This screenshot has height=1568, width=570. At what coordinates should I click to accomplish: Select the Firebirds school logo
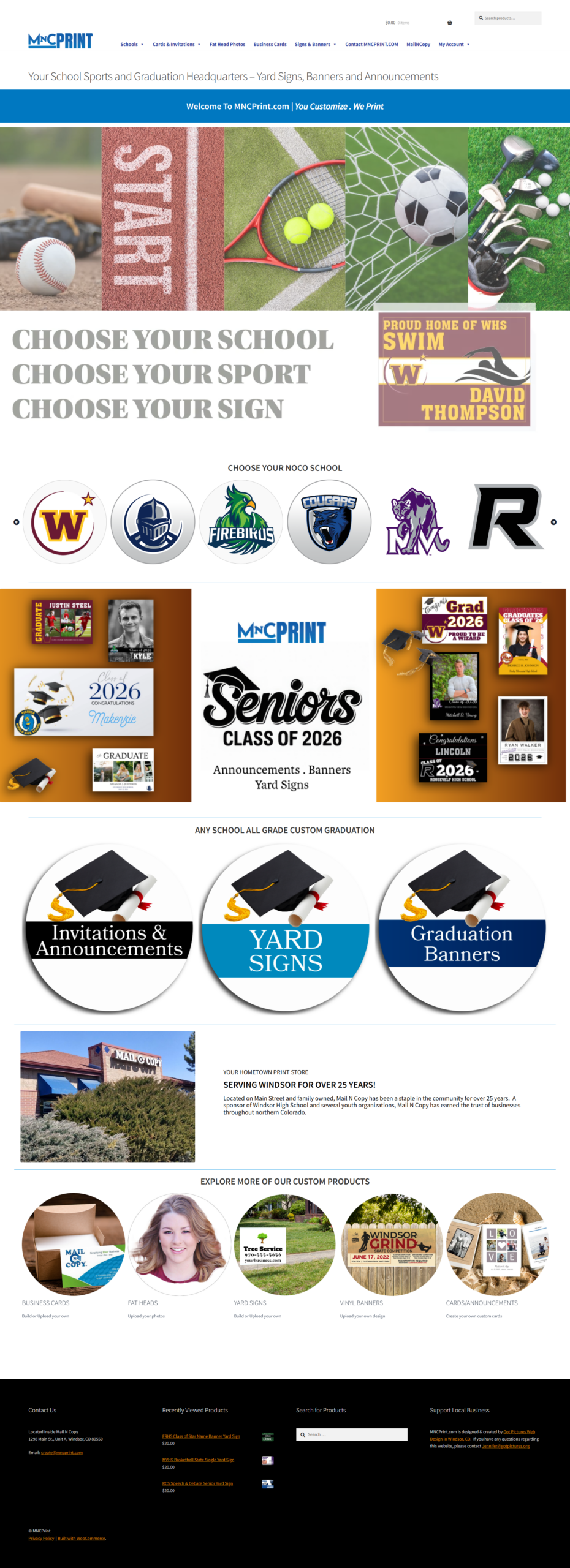point(241,521)
